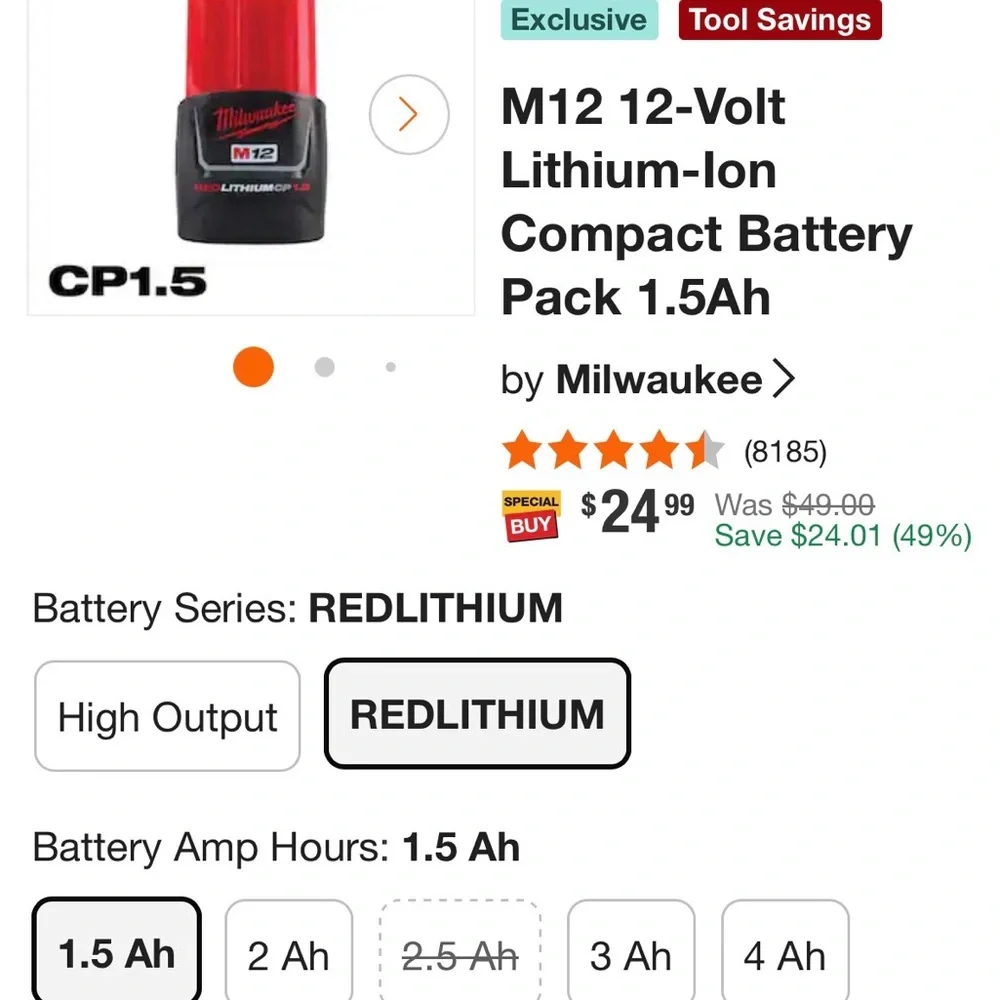View the 8185 customer ratings
1000x1000 pixels.
pos(785,452)
